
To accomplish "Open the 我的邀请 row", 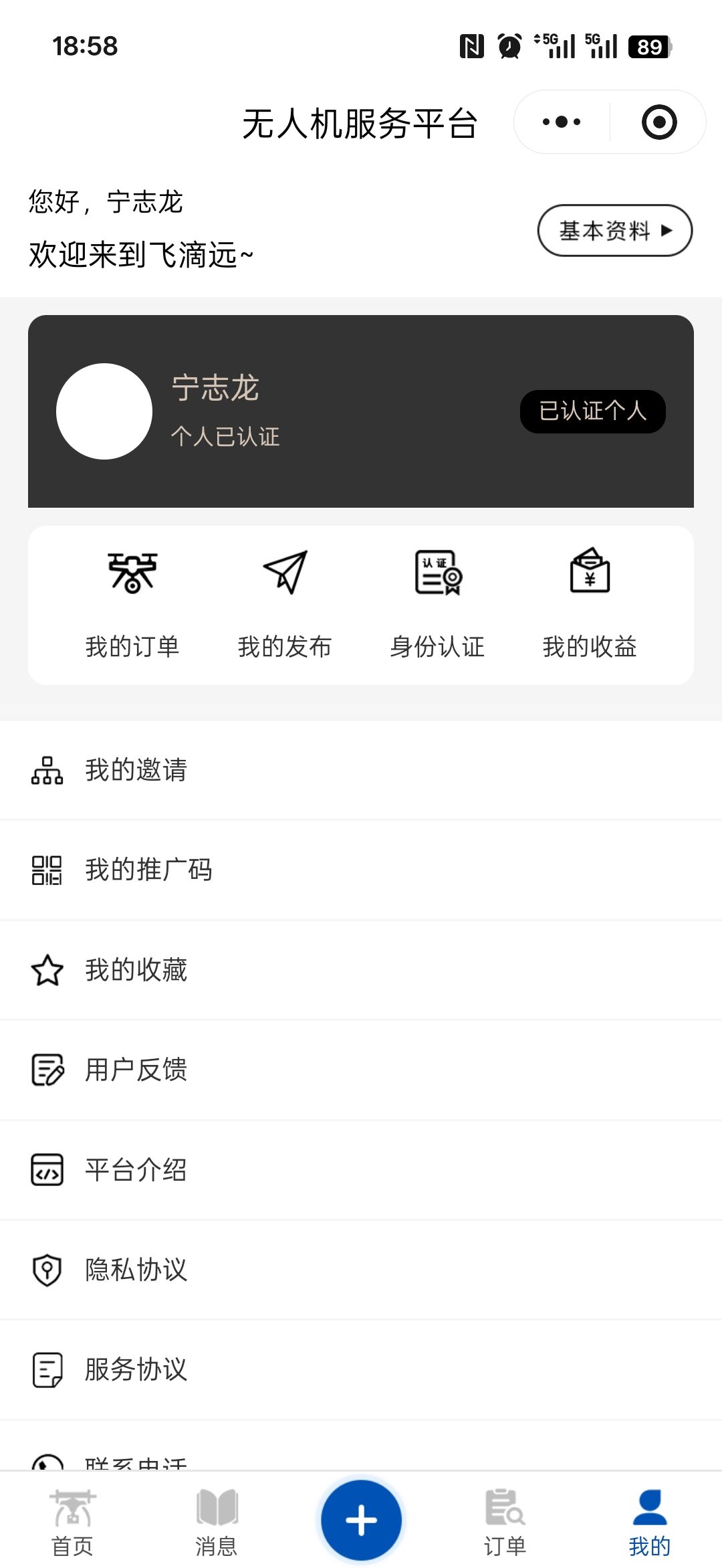I will 361,770.
